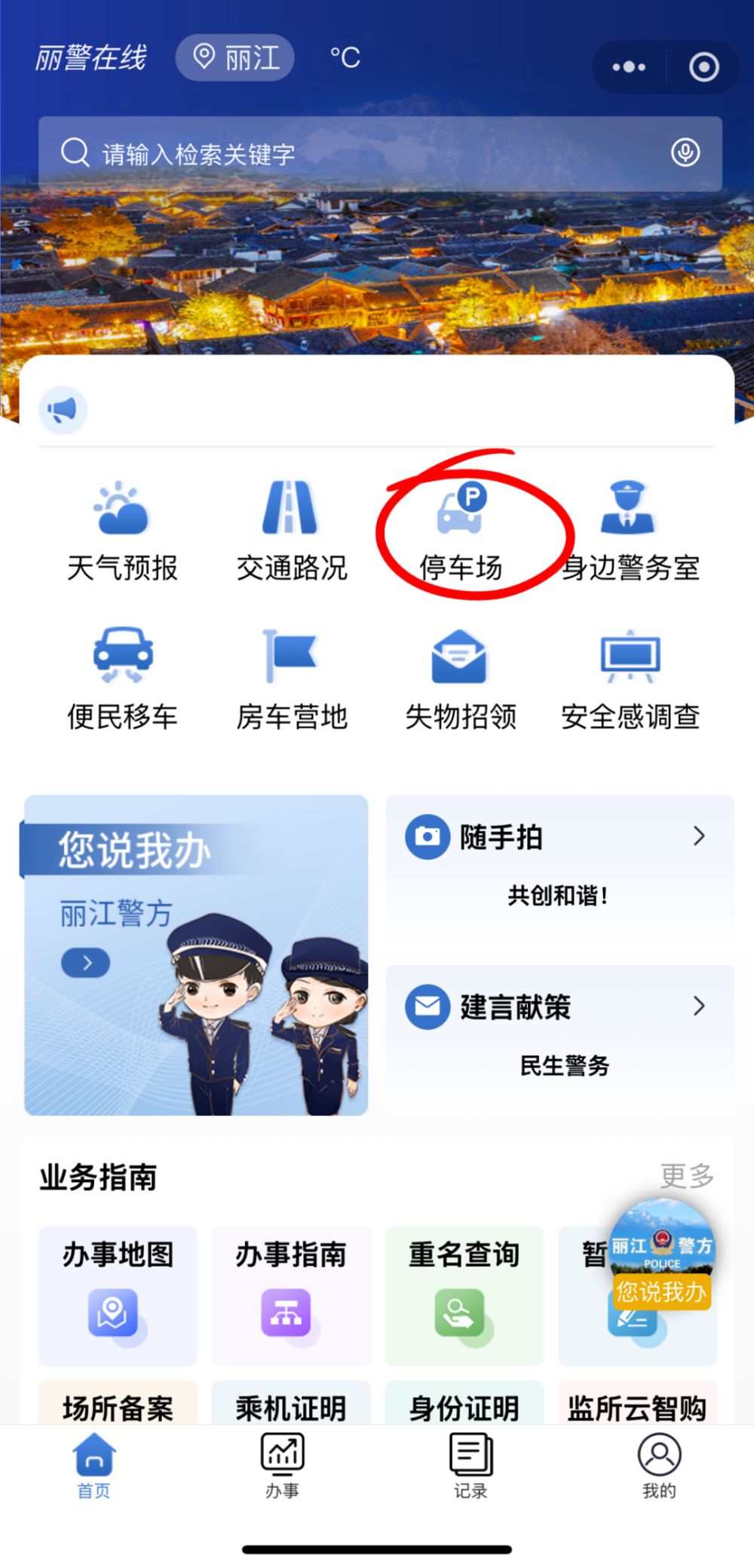View 更多 business guides
This screenshot has height=1568, width=754.
click(x=686, y=1175)
